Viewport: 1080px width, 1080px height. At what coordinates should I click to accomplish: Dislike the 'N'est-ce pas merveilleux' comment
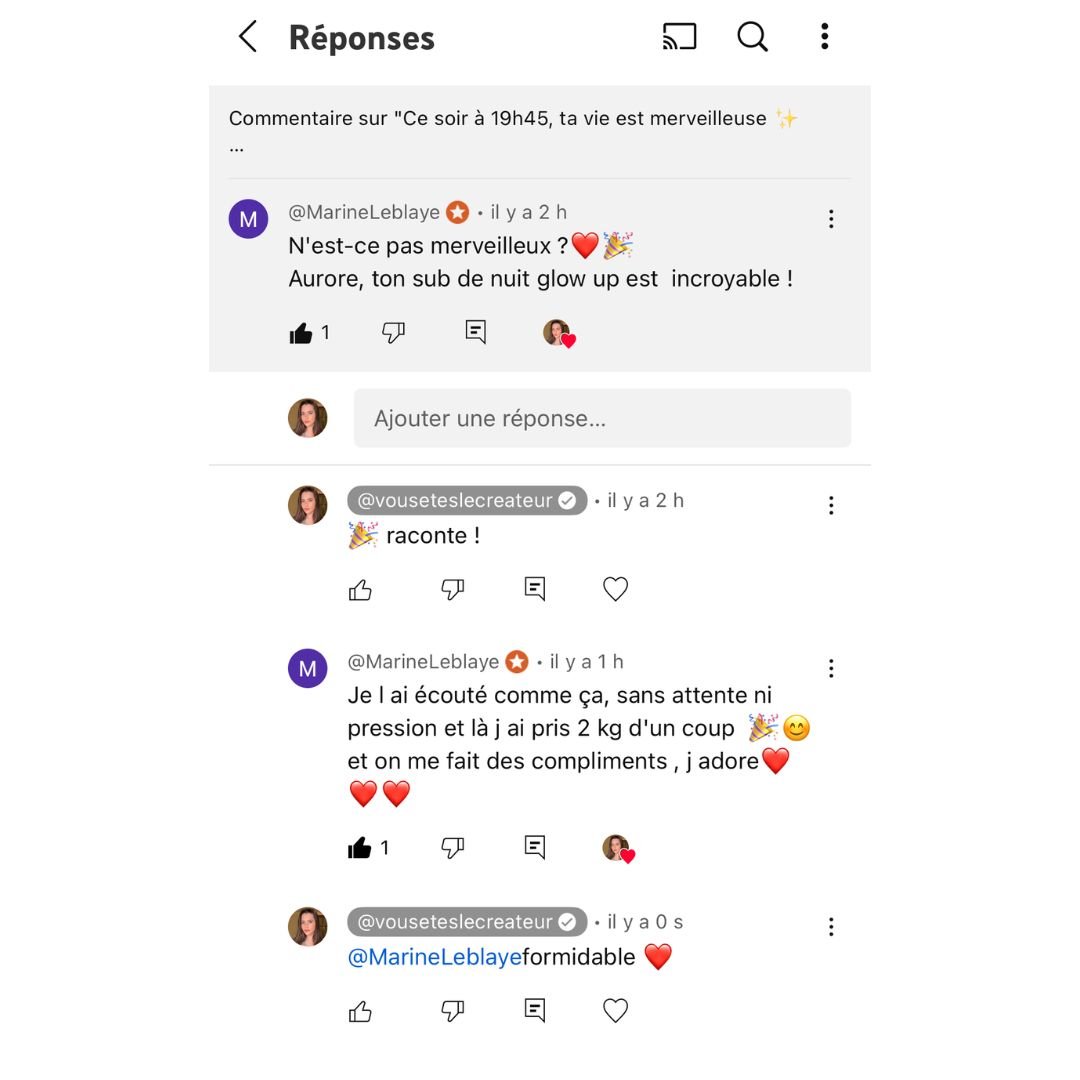point(393,333)
